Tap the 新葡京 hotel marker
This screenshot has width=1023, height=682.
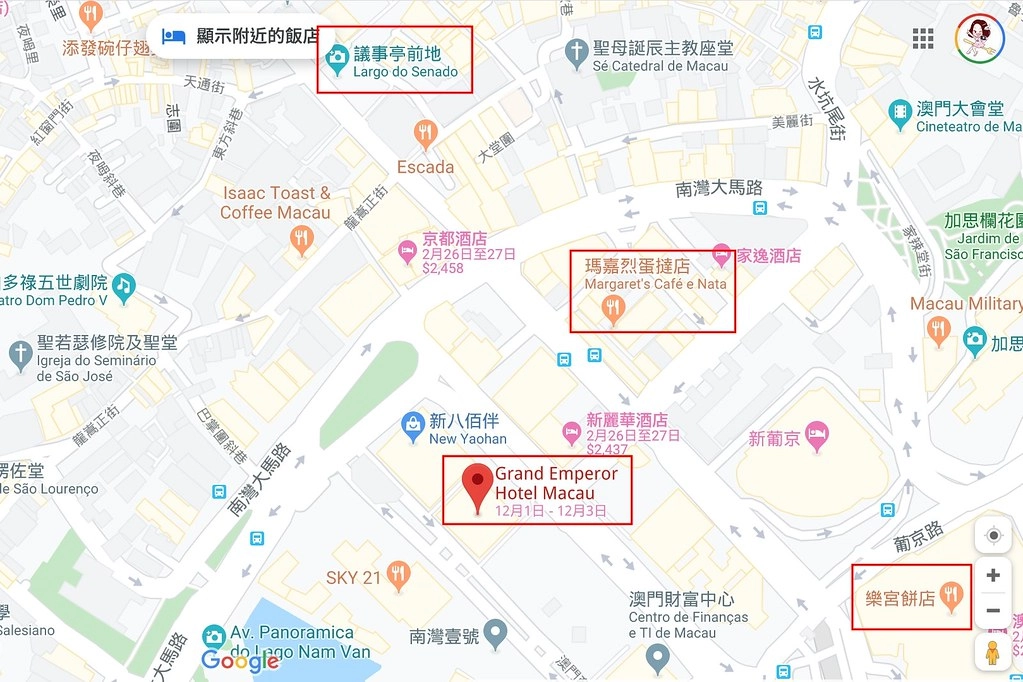click(x=817, y=437)
